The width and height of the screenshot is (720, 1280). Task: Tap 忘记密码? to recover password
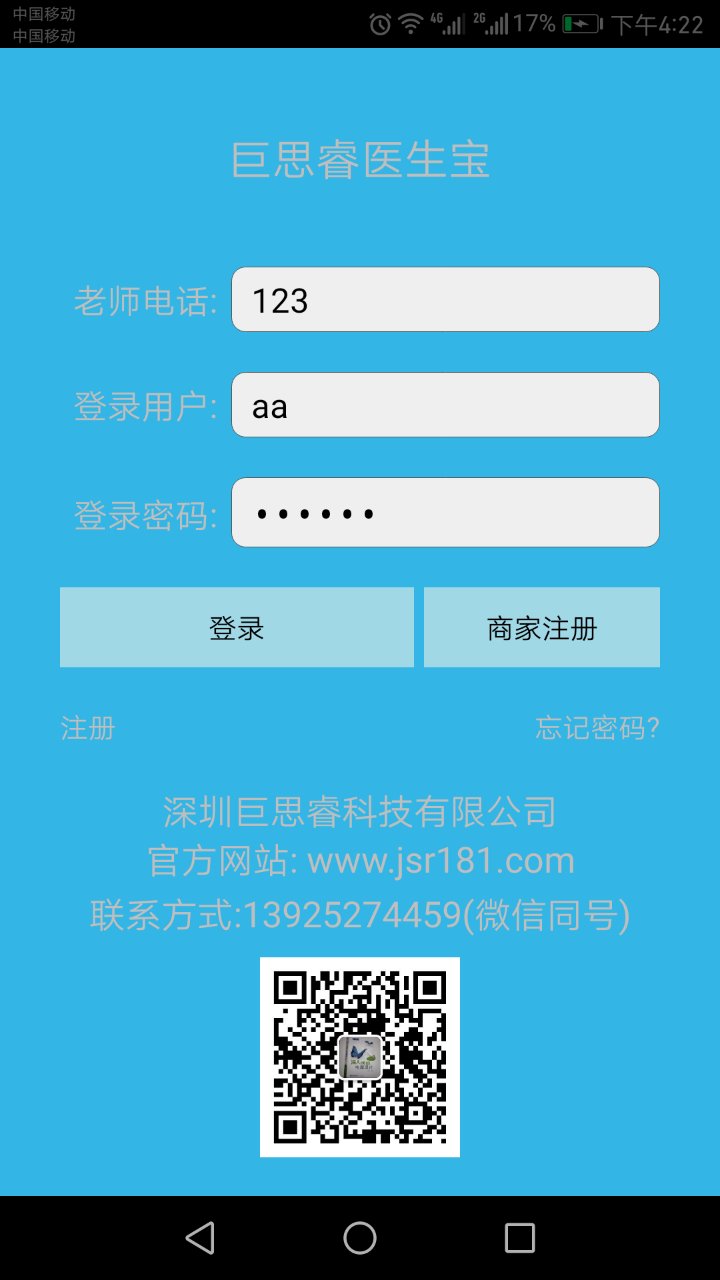pyautogui.click(x=597, y=728)
